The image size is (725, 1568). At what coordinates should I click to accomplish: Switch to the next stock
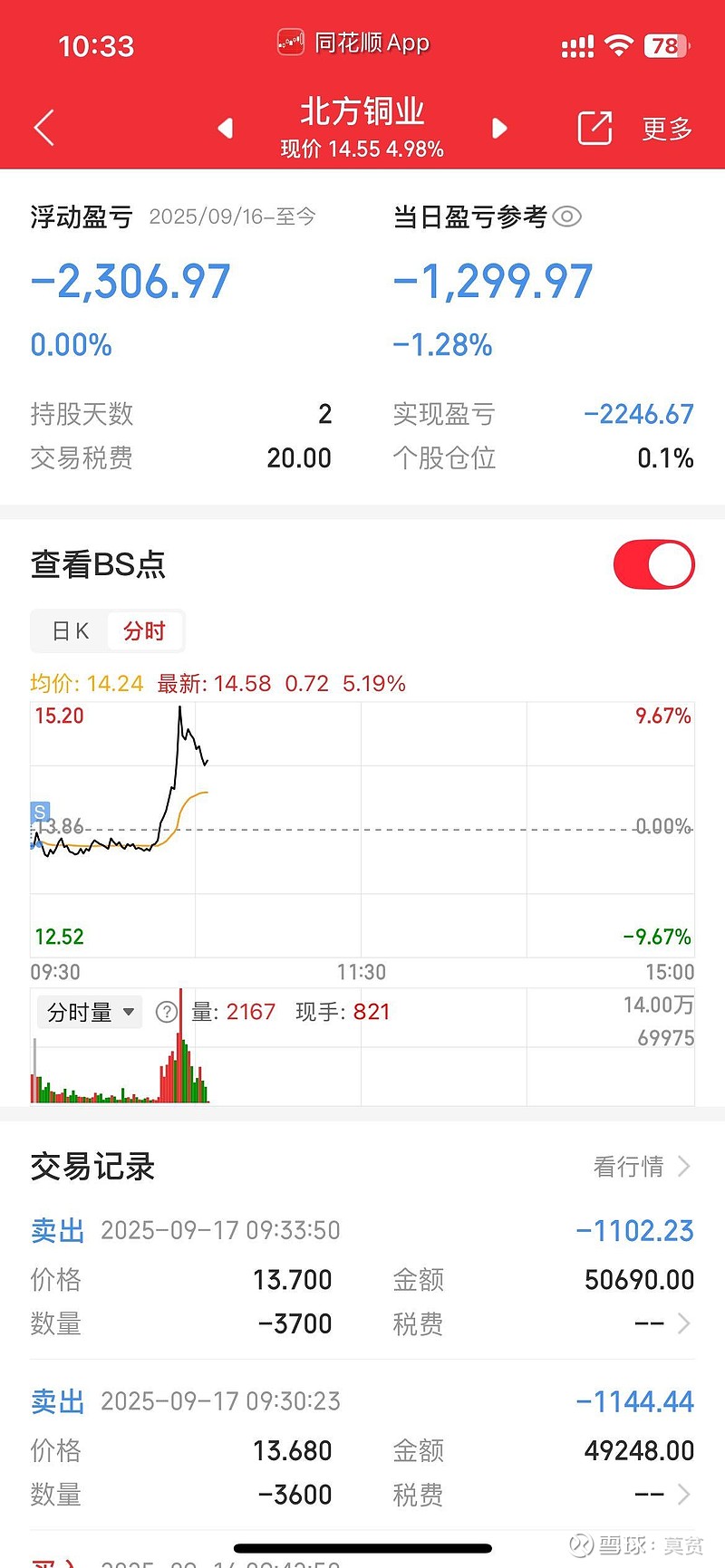498,129
